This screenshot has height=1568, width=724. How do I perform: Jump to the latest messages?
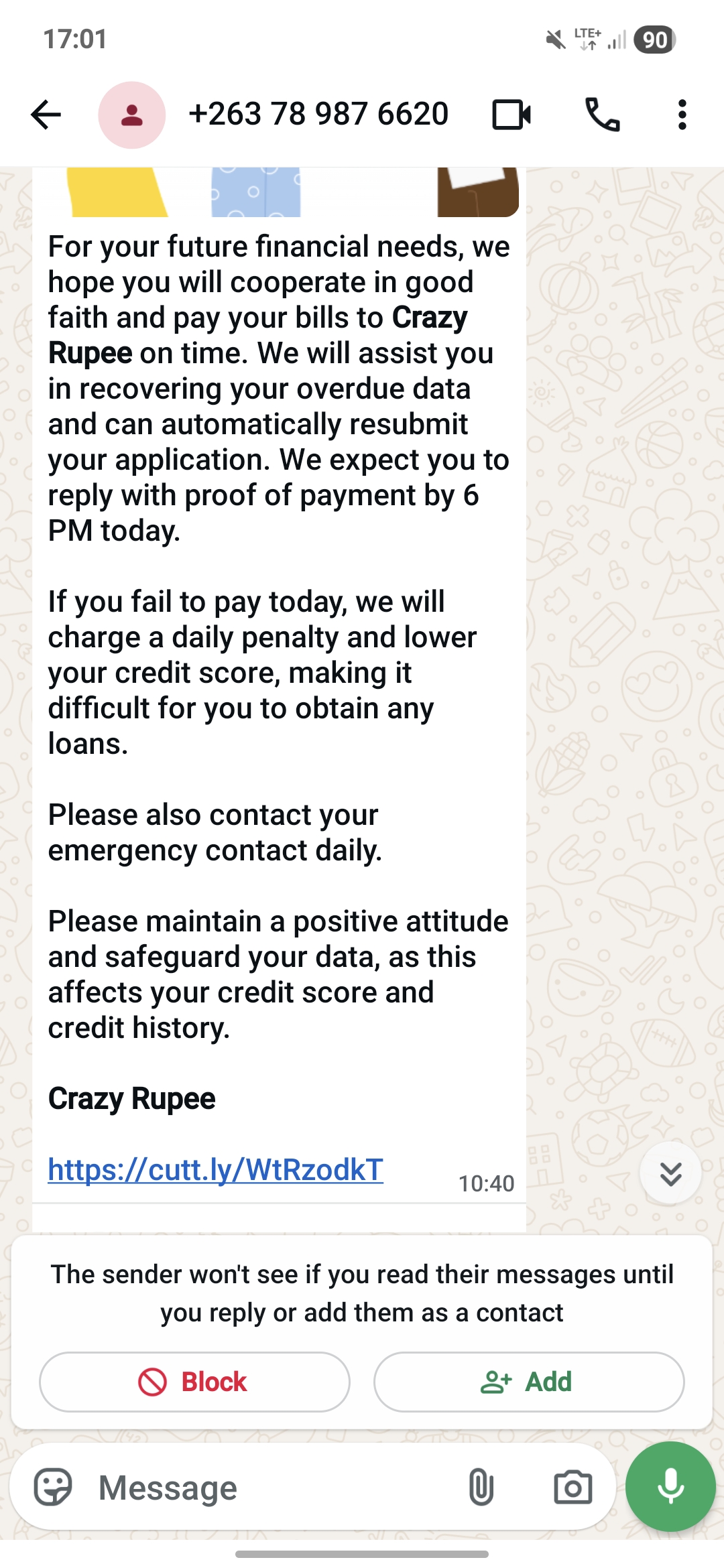(x=670, y=1173)
